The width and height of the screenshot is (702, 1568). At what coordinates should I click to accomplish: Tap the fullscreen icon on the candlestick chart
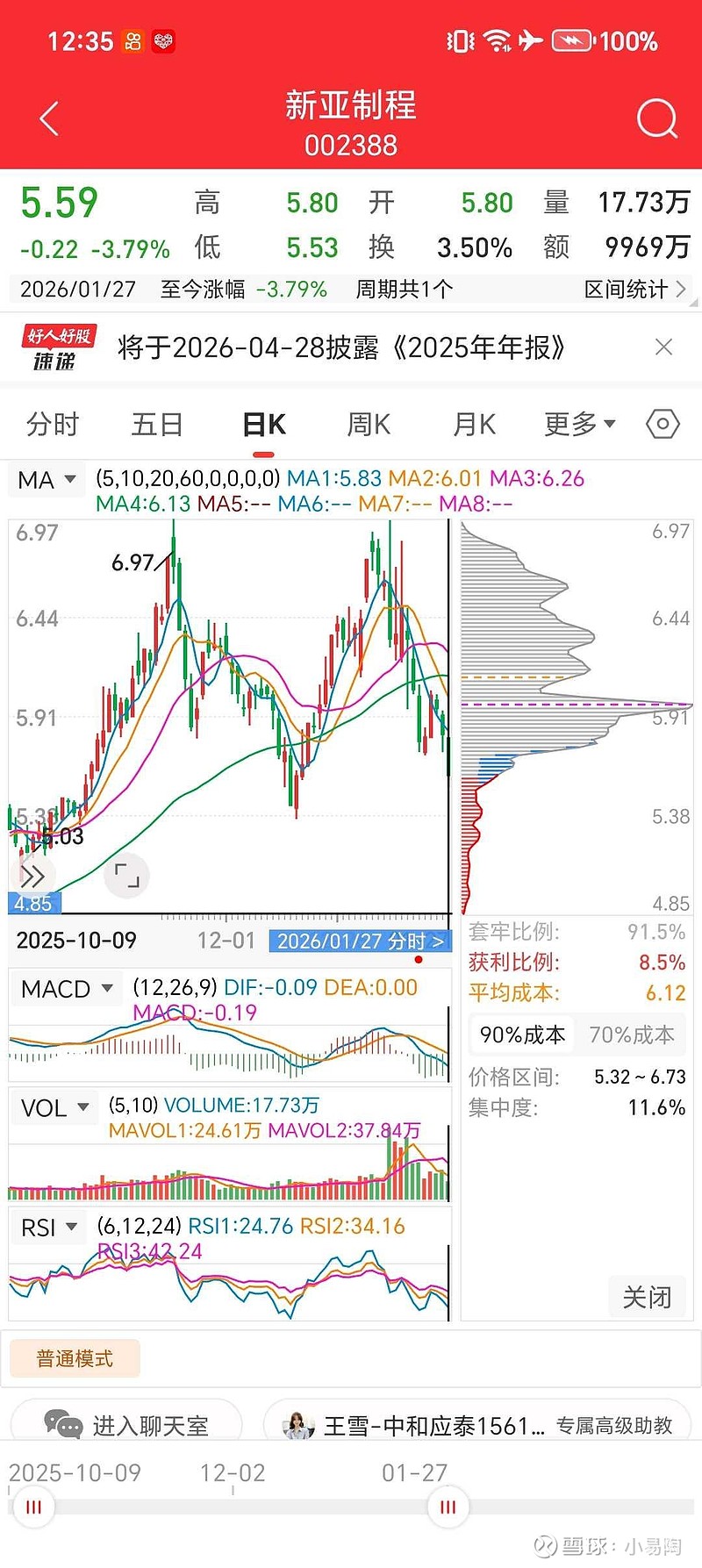pos(125,875)
